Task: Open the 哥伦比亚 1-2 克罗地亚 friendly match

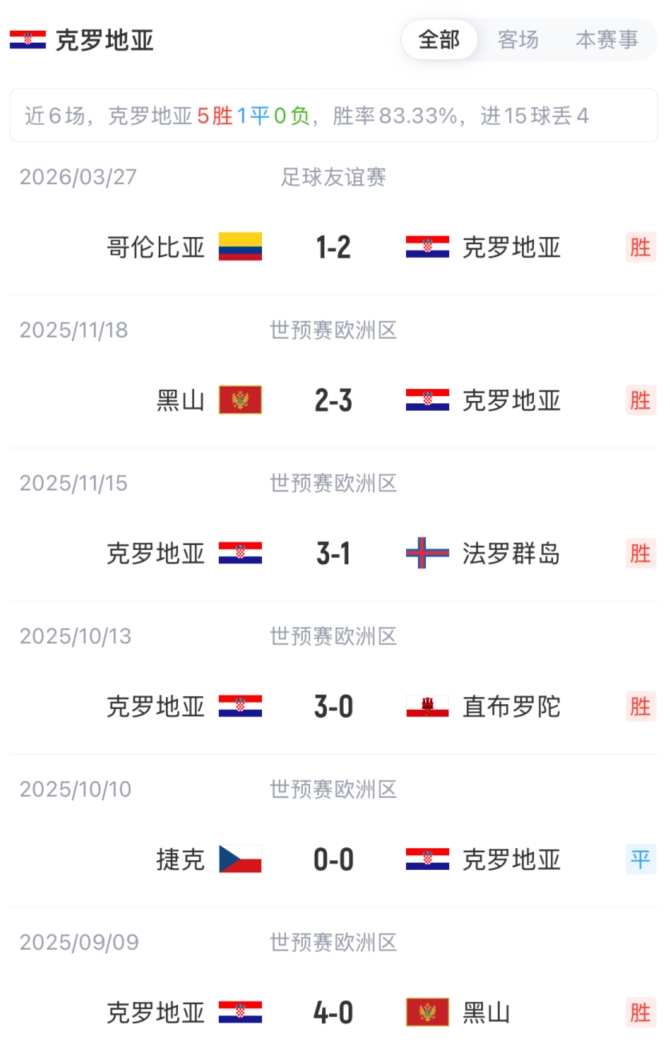Action: (334, 247)
